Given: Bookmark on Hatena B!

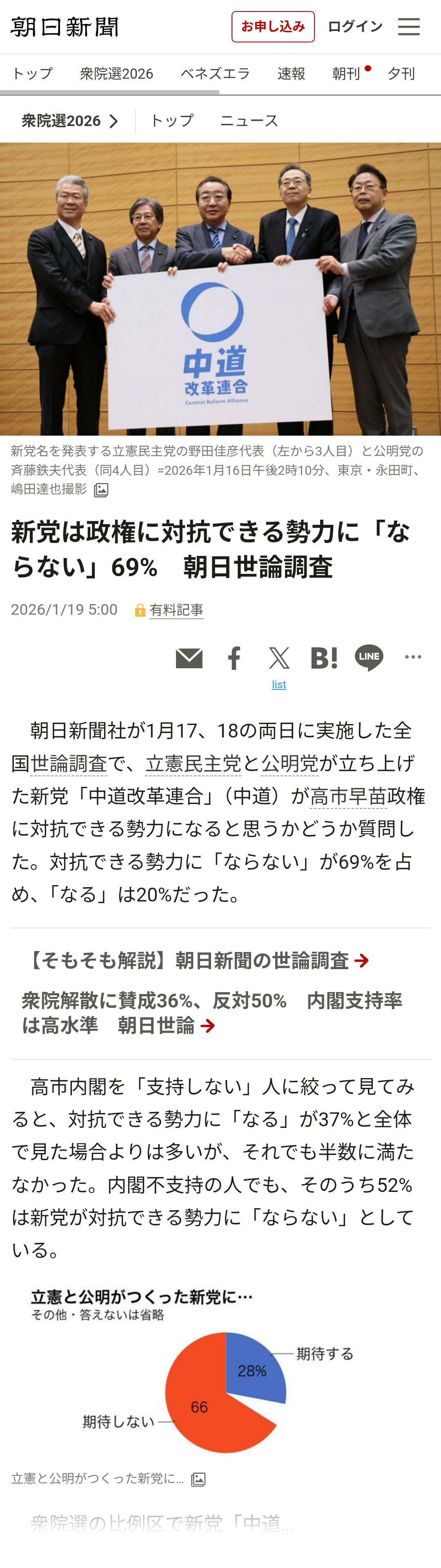Looking at the screenshot, I should tap(324, 658).
